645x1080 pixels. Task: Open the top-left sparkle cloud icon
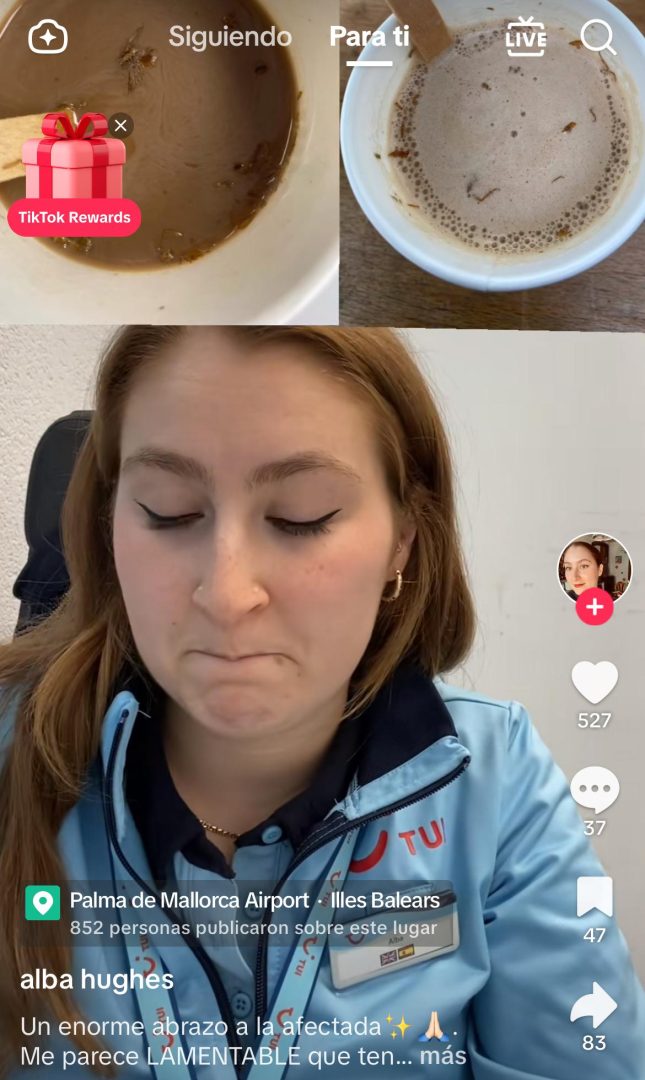pyautogui.click(x=47, y=38)
